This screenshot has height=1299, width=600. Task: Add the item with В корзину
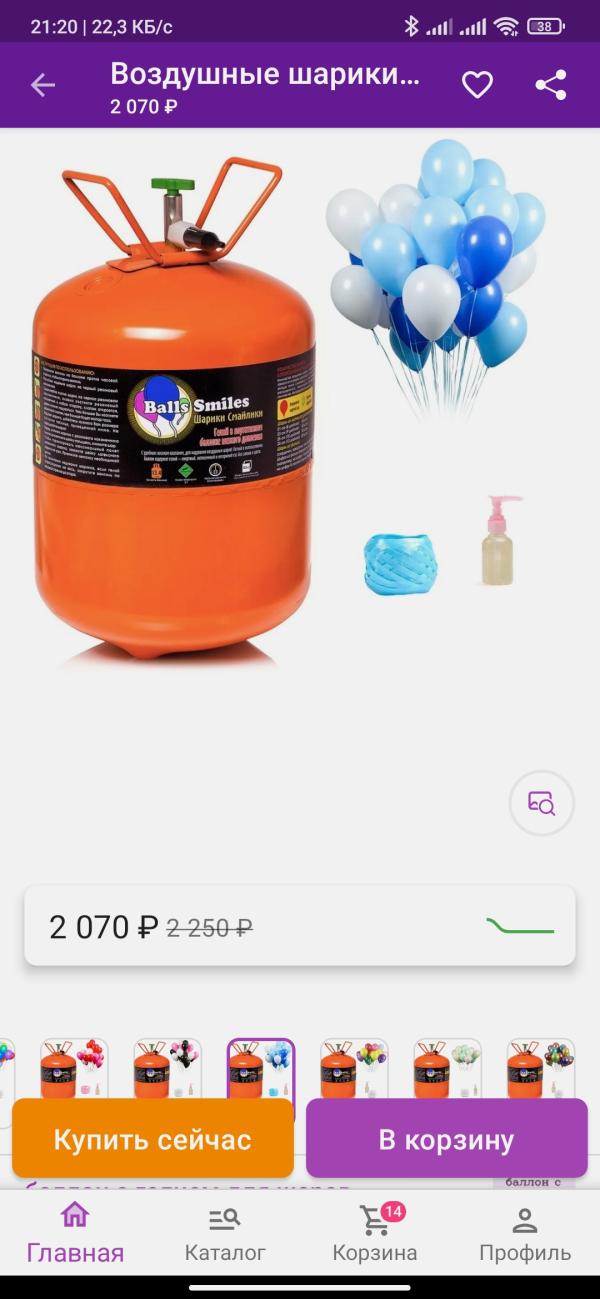pyautogui.click(x=446, y=1139)
